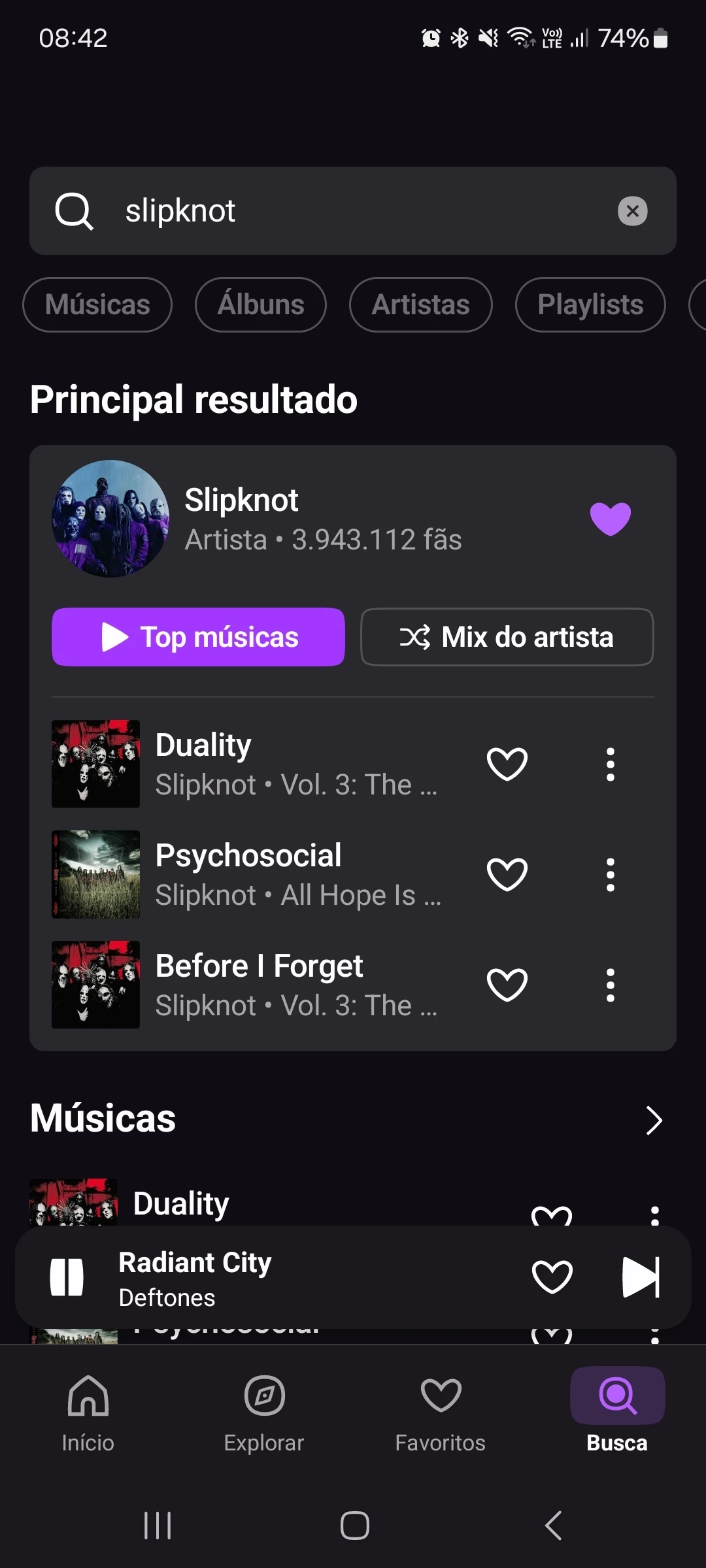
Task: Like the song Psychosocial
Action: pyautogui.click(x=507, y=874)
